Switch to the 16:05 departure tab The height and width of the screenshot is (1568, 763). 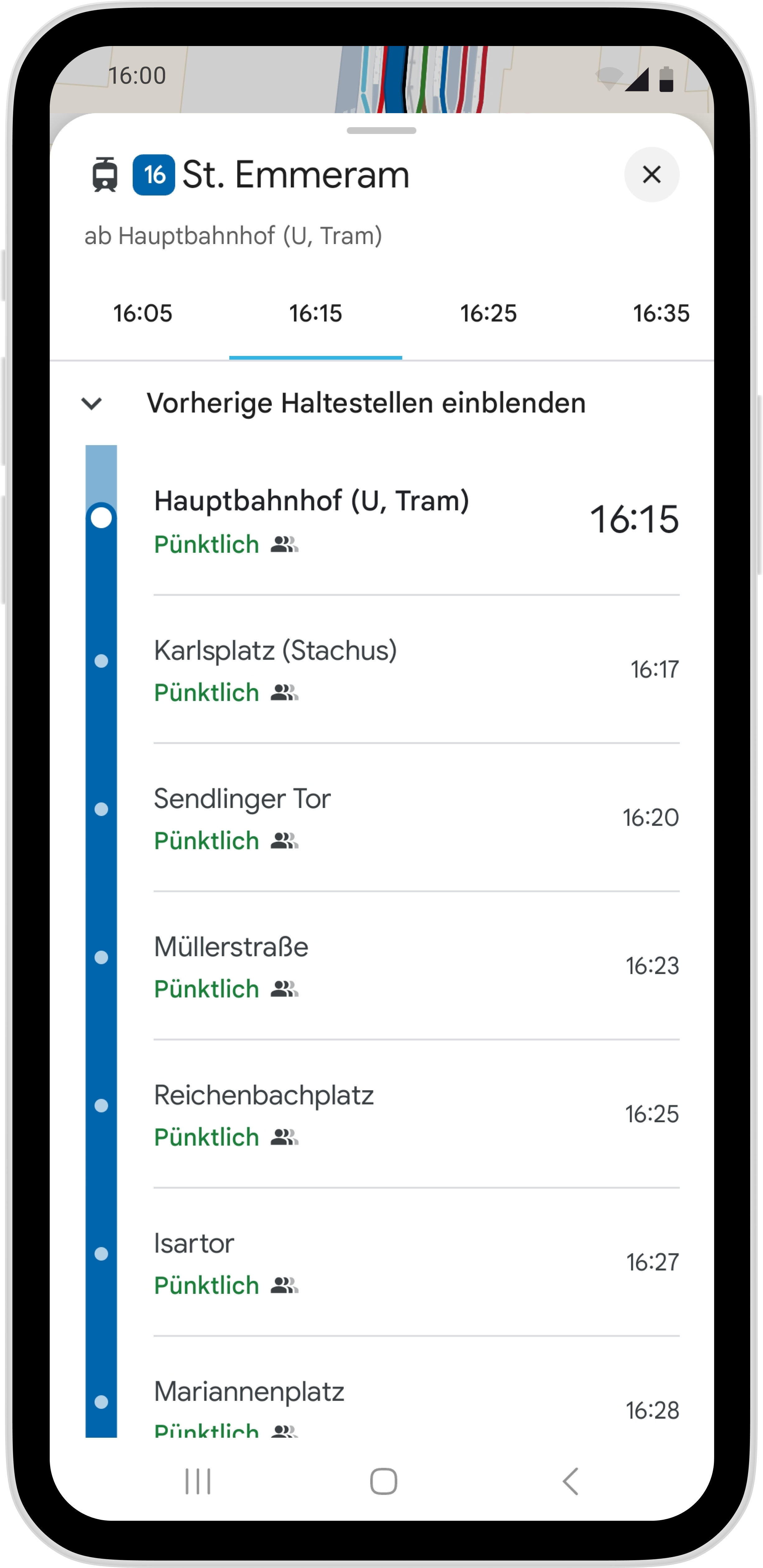coord(142,314)
